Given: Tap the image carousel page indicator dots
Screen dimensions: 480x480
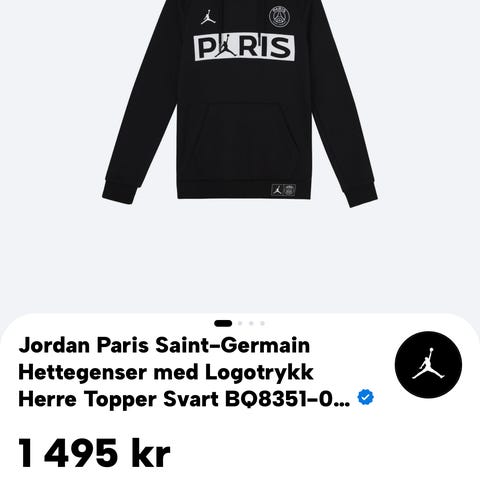Looking at the screenshot, I should (240, 323).
